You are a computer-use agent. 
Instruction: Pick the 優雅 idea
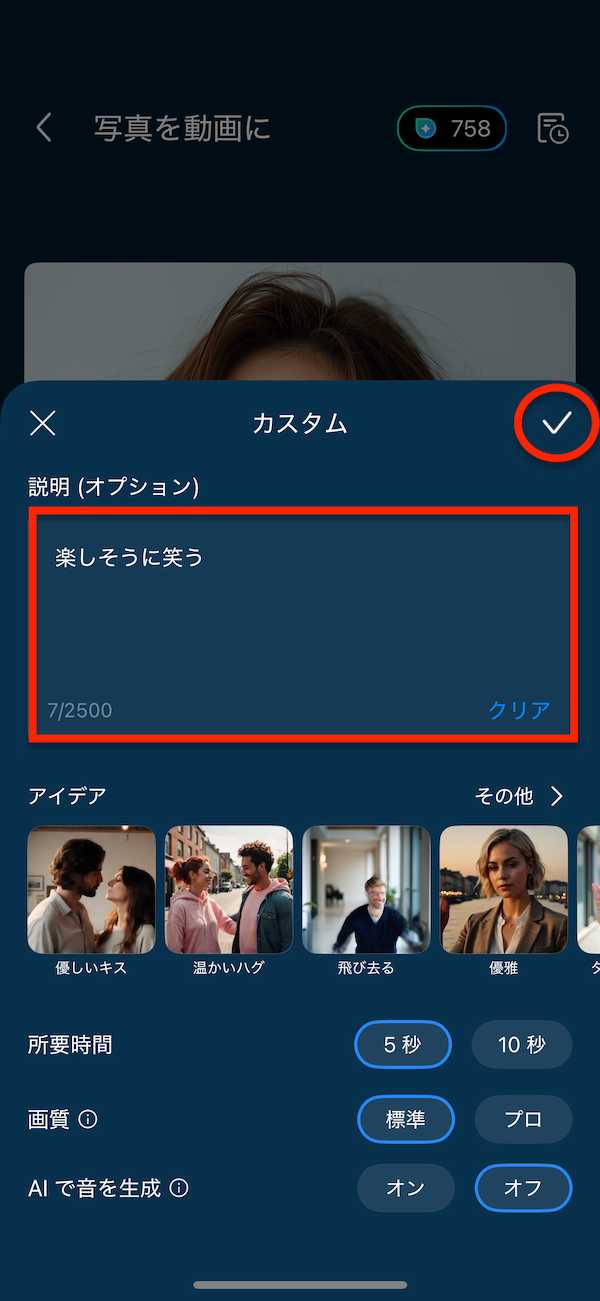(x=503, y=890)
